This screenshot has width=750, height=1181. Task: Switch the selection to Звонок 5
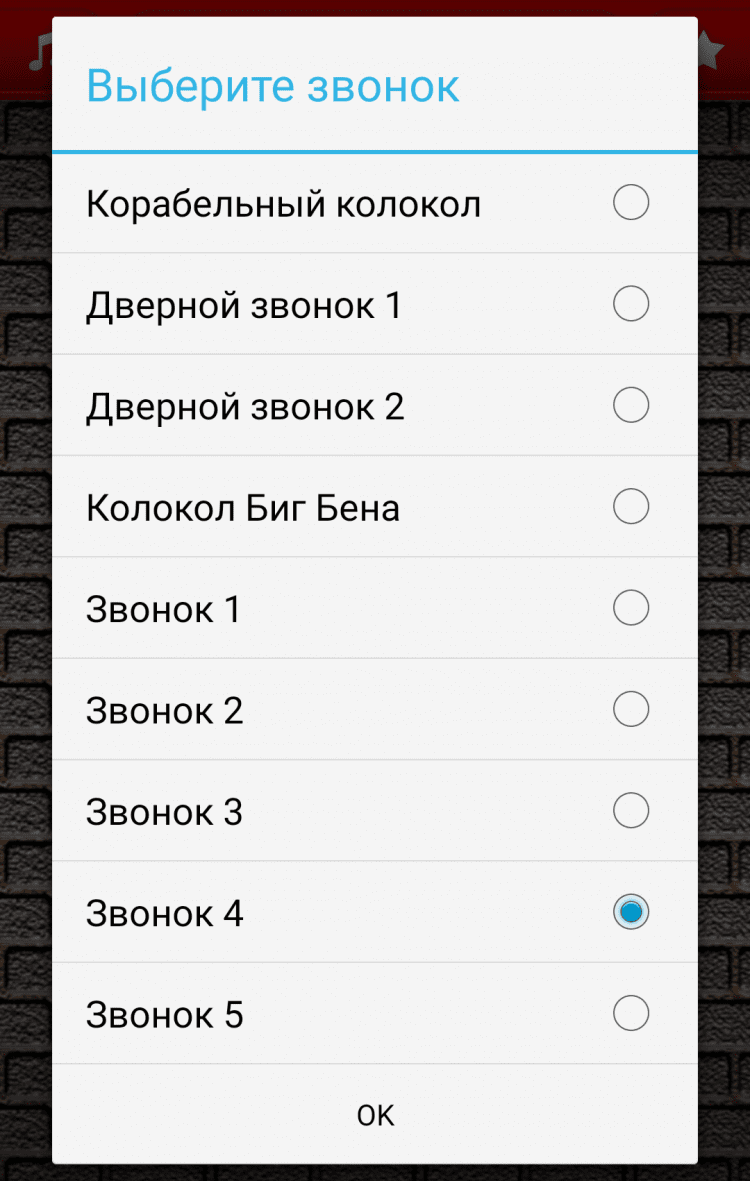(x=630, y=1014)
